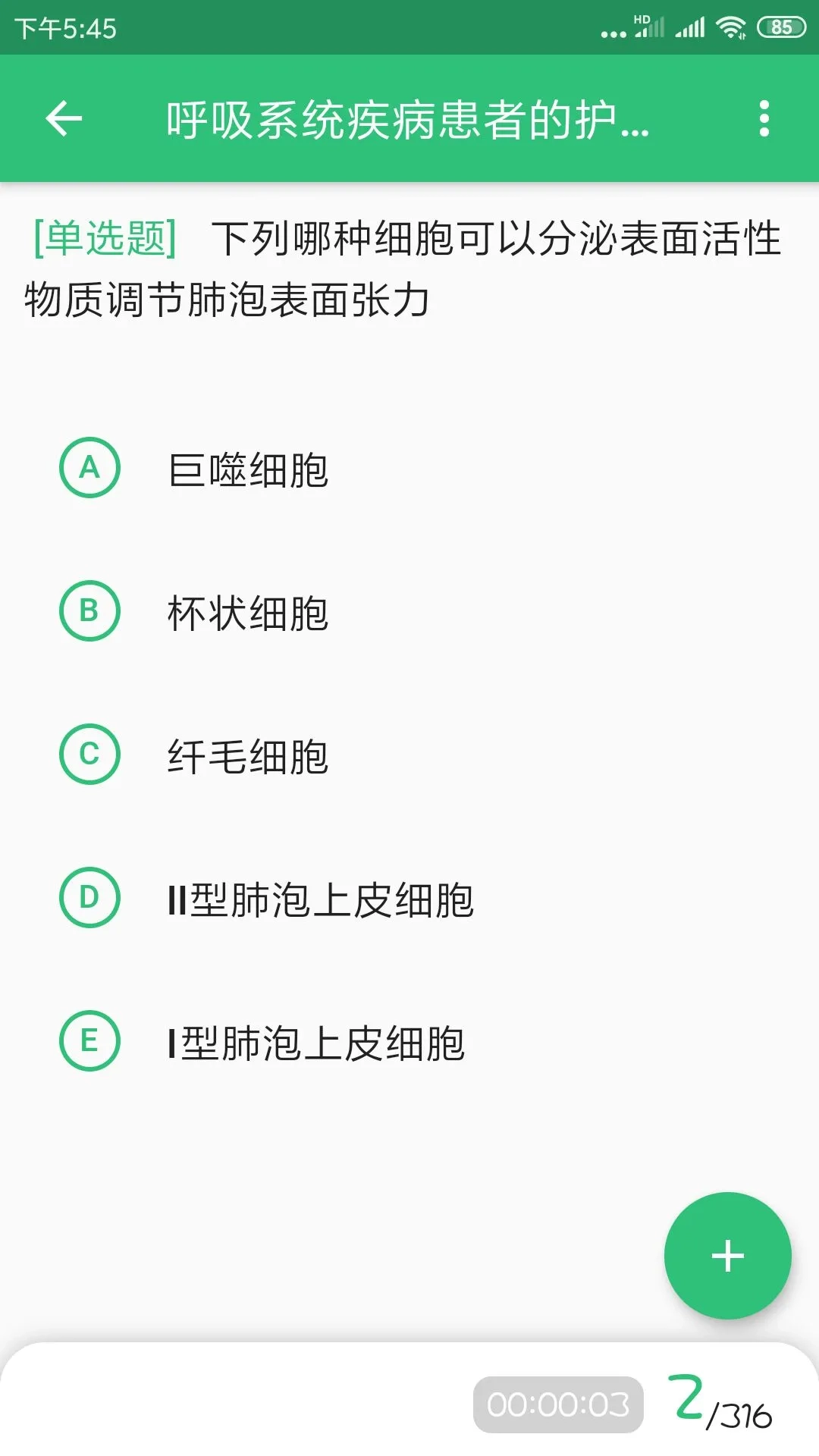Choose option E I型肺泡上皮细胞
This screenshot has height=1456, width=819.
pyautogui.click(x=315, y=1040)
